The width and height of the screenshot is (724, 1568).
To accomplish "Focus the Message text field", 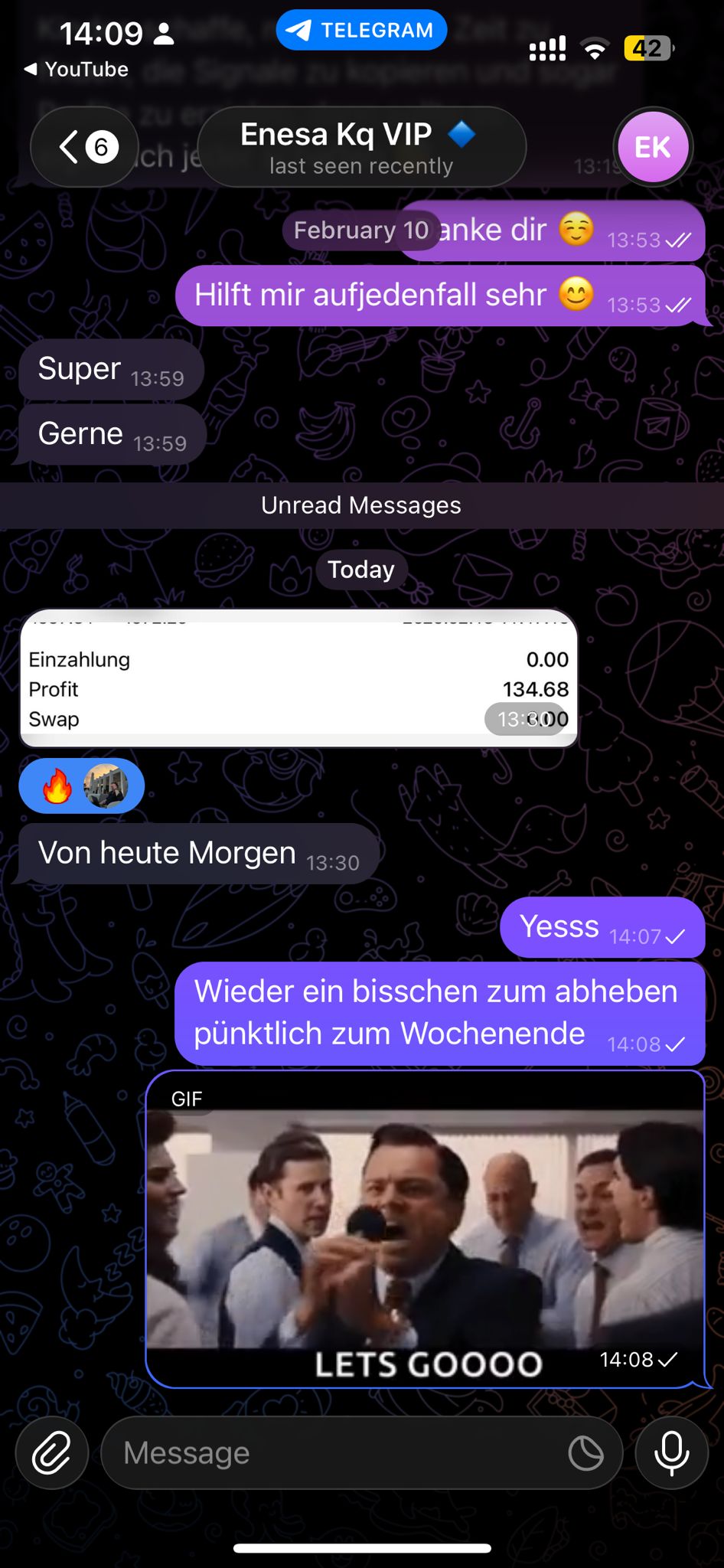I will 337,1452.
